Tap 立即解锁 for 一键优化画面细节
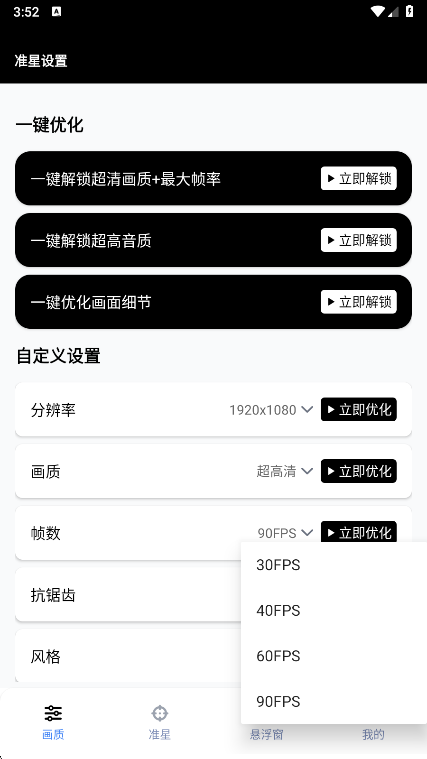 tap(358, 302)
